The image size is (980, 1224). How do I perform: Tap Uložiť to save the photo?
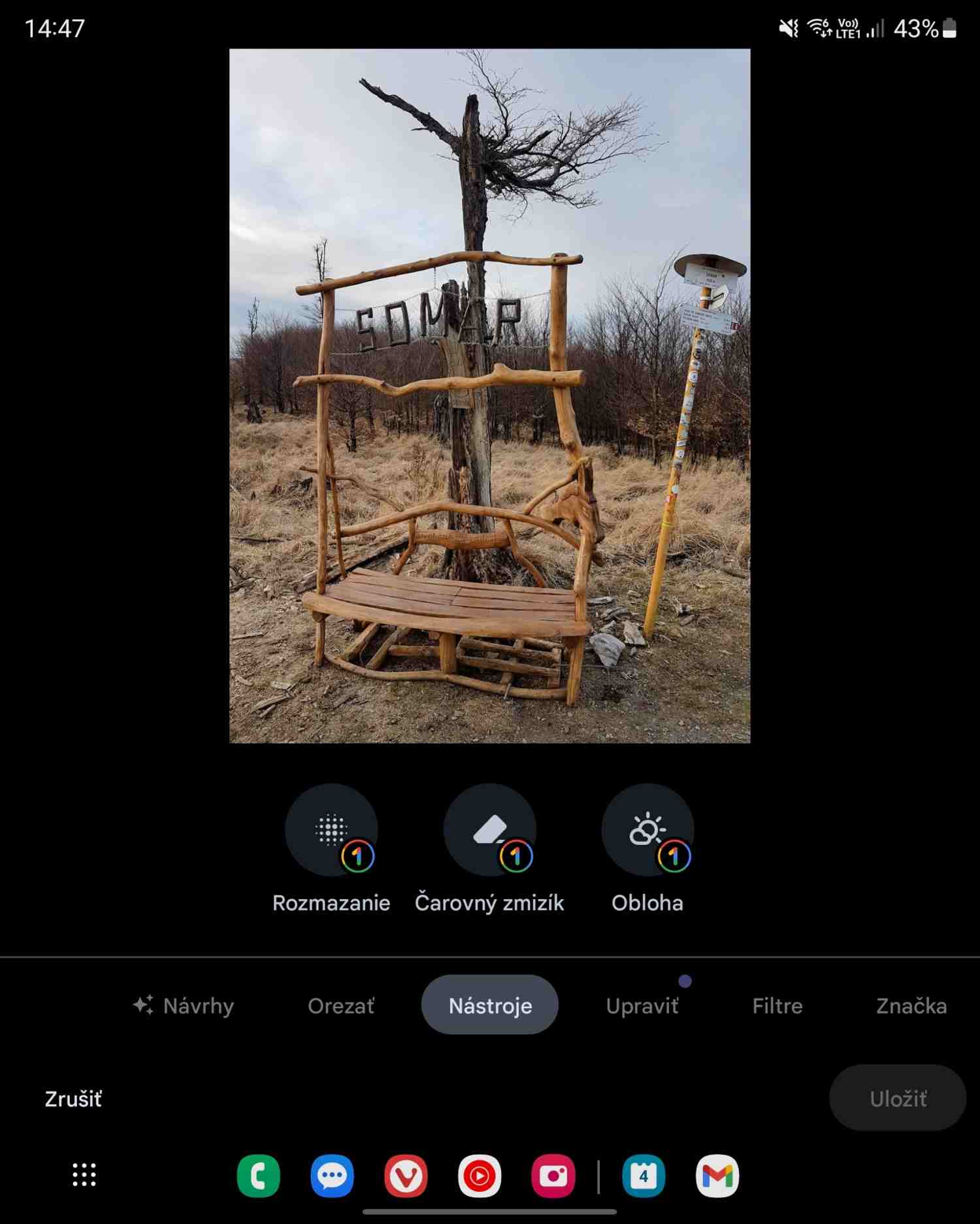(x=897, y=1099)
